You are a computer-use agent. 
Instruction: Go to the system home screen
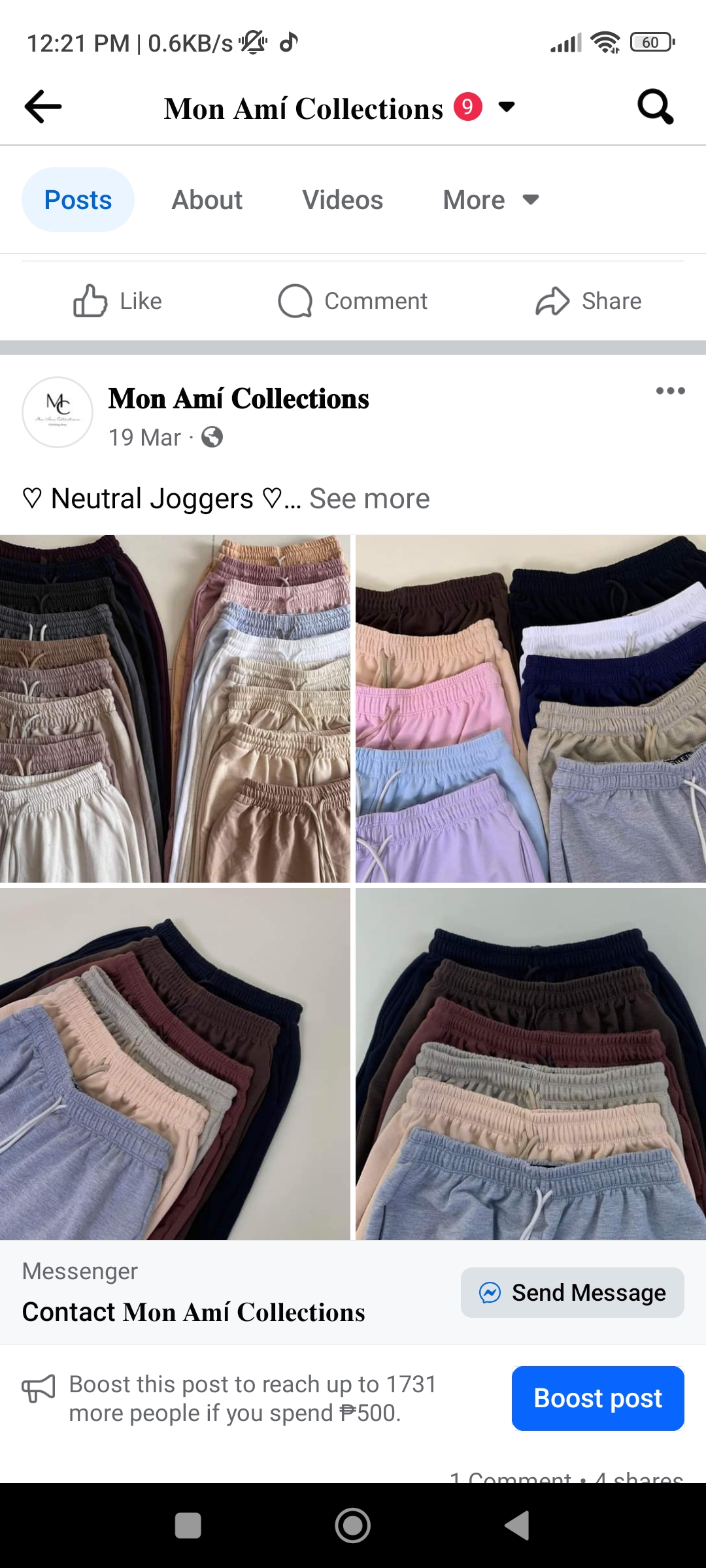coord(353,1526)
